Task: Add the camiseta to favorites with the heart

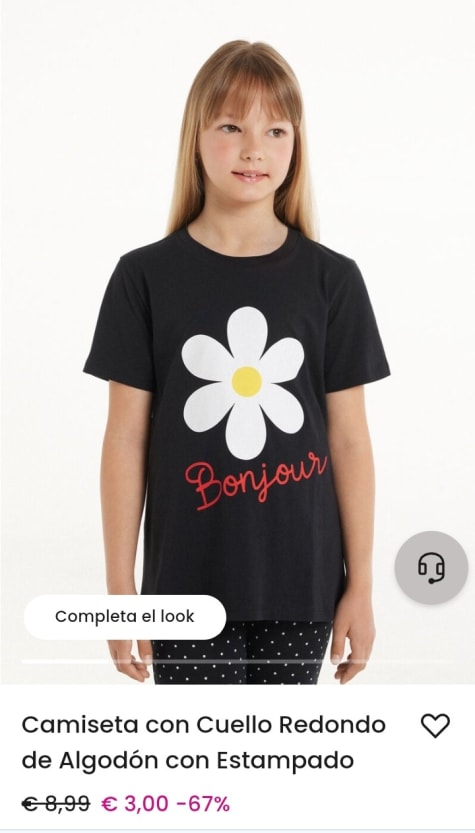Action: pos(435,725)
